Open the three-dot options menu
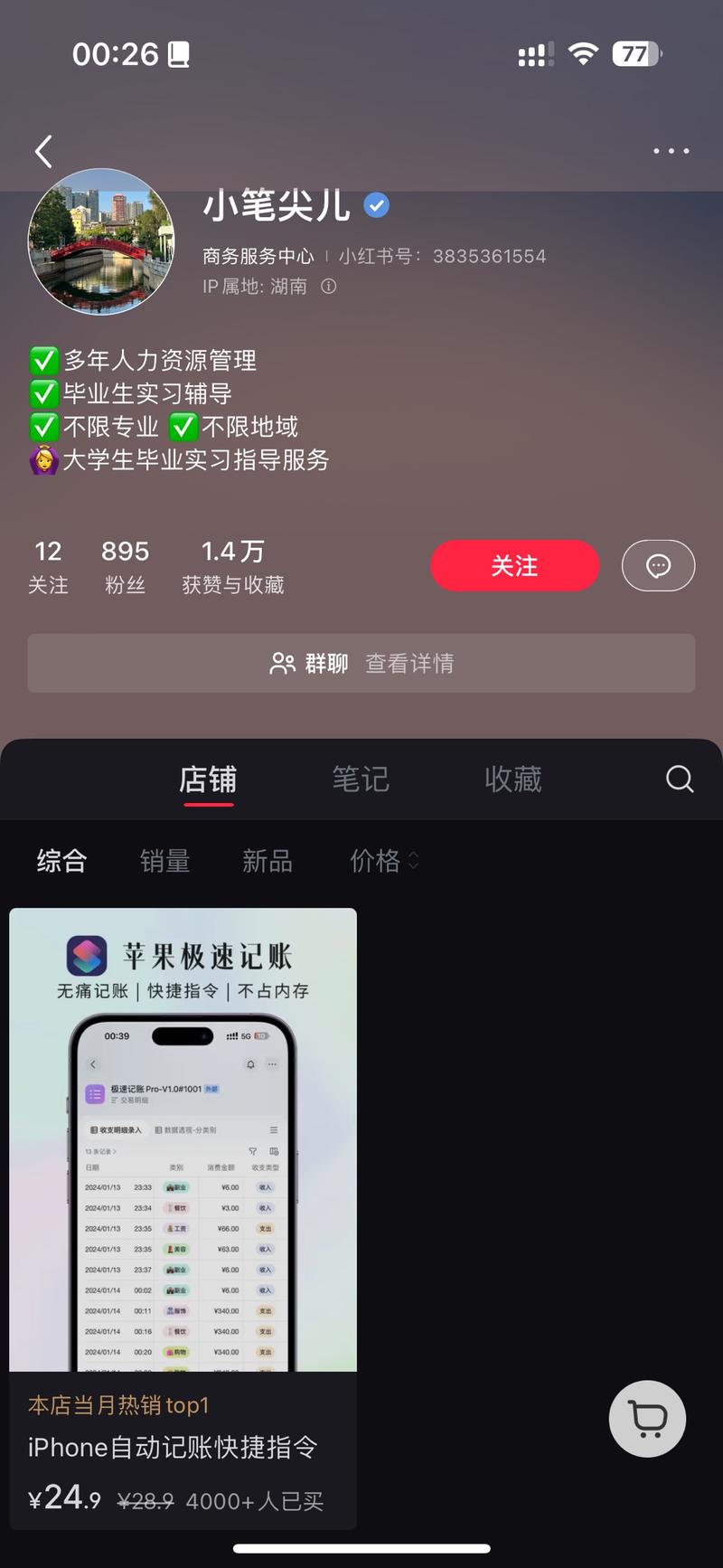The image size is (723, 1568). coord(670,150)
